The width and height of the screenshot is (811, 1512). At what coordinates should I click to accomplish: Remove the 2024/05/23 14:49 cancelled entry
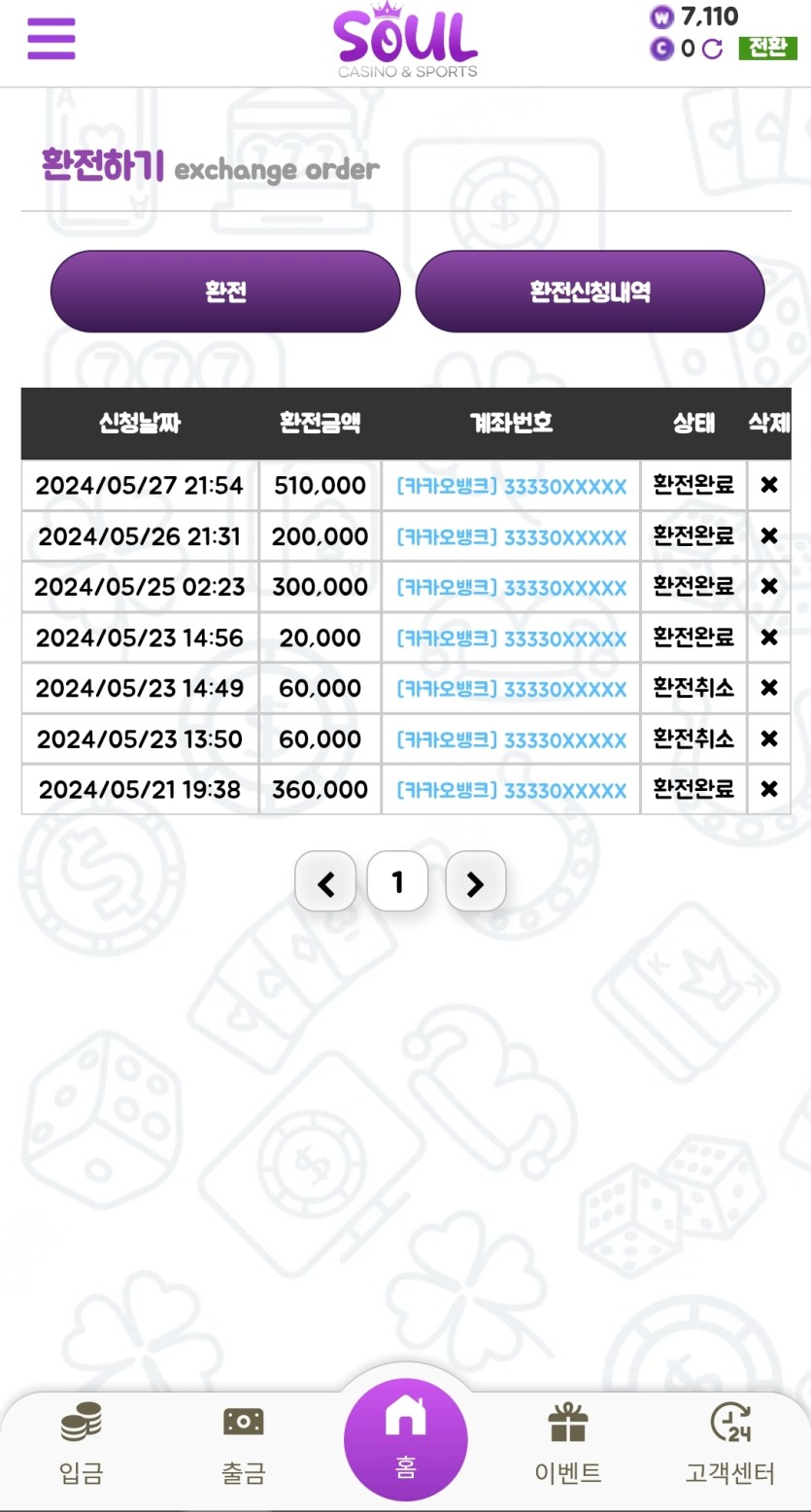click(x=769, y=688)
